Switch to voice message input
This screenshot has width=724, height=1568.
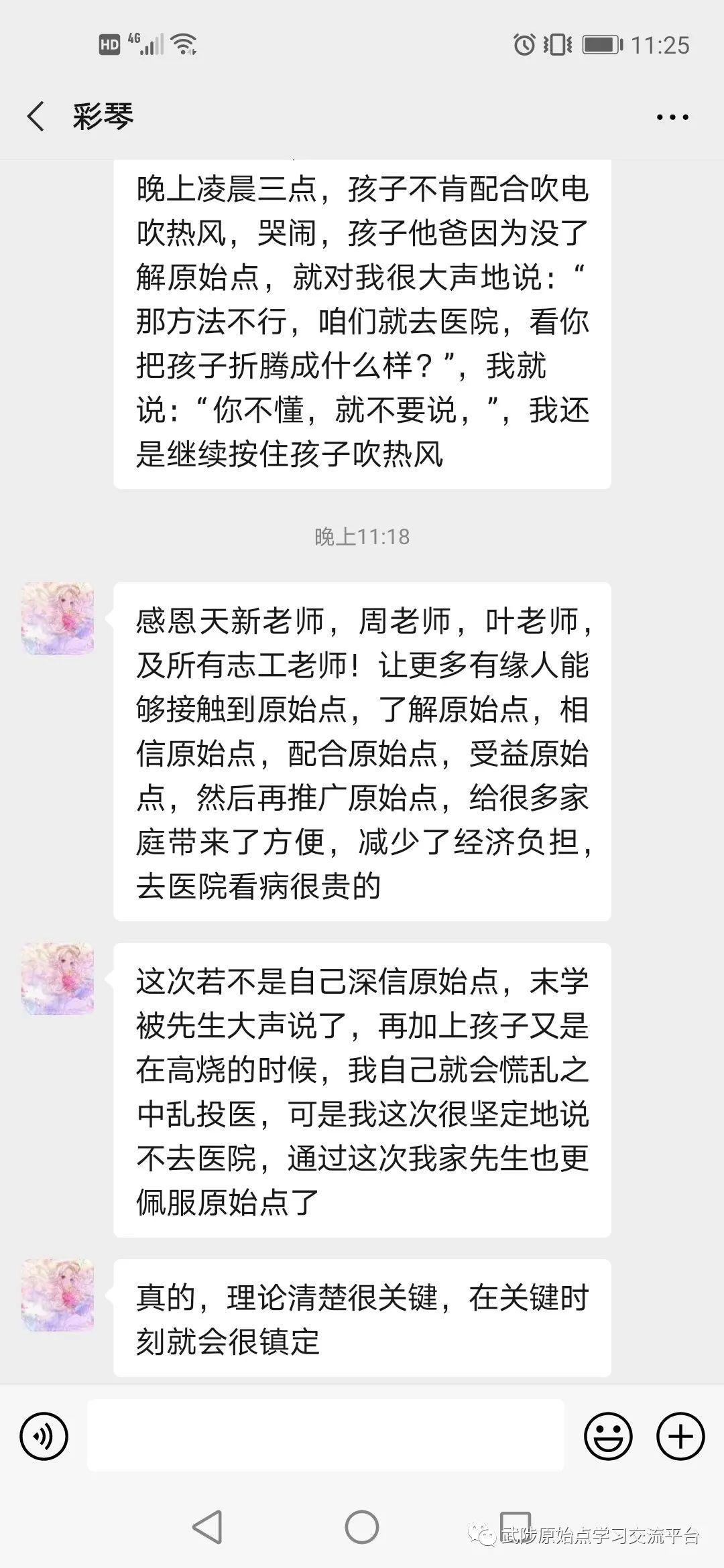44,1436
